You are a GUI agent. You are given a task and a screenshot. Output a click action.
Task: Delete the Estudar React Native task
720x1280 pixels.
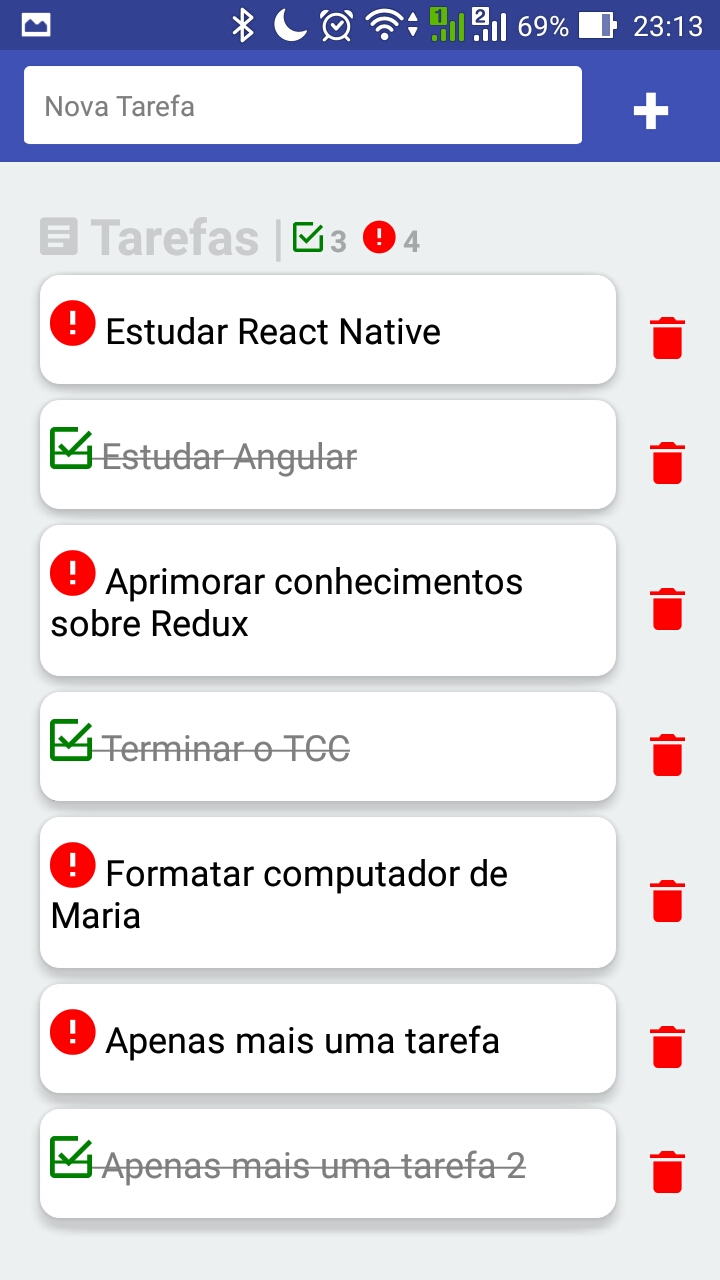668,338
